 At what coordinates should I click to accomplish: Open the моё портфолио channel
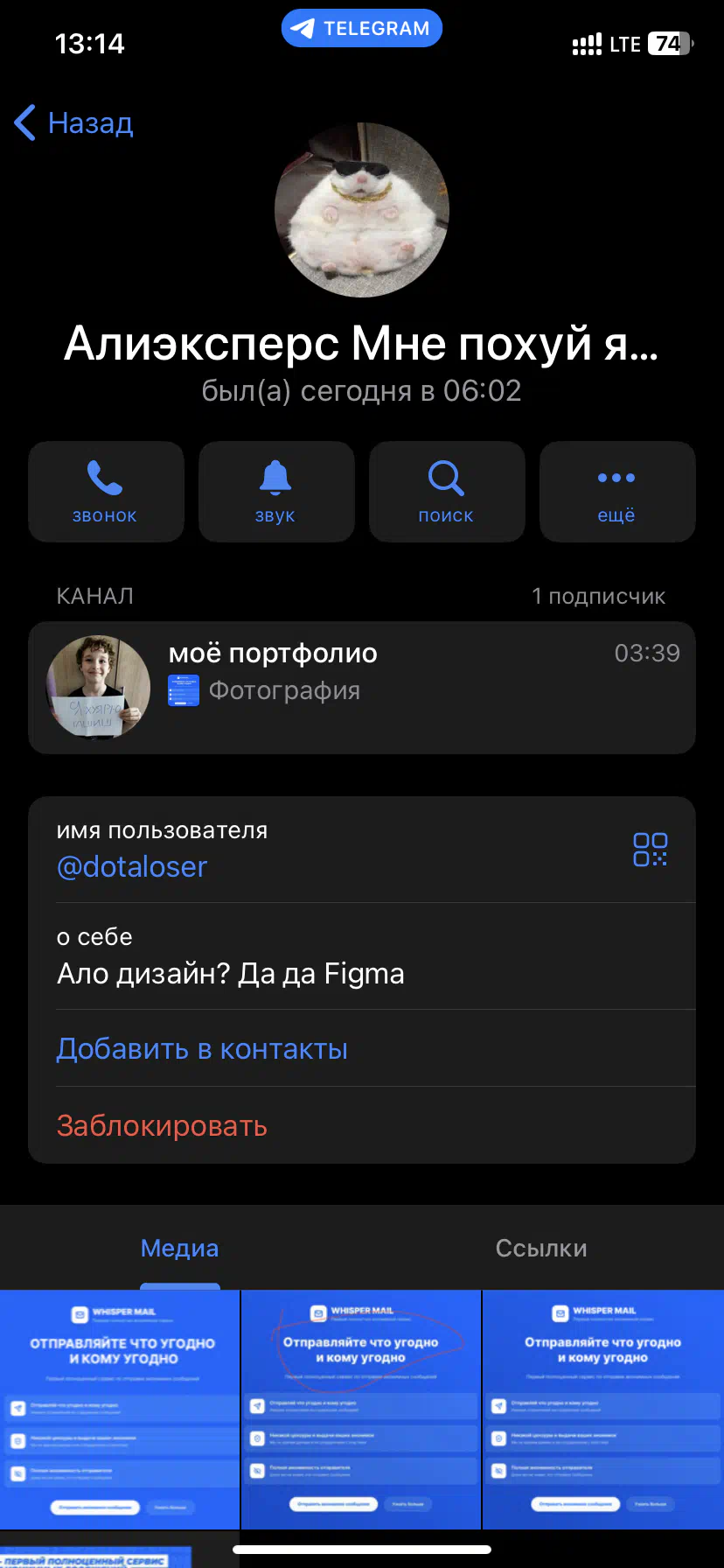pos(362,688)
